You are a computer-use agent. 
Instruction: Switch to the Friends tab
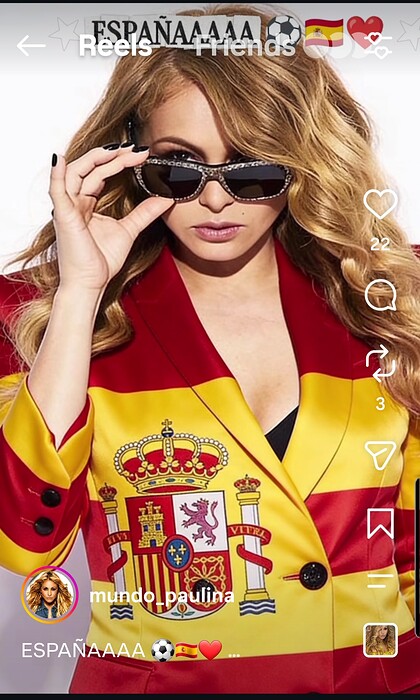pyautogui.click(x=246, y=46)
